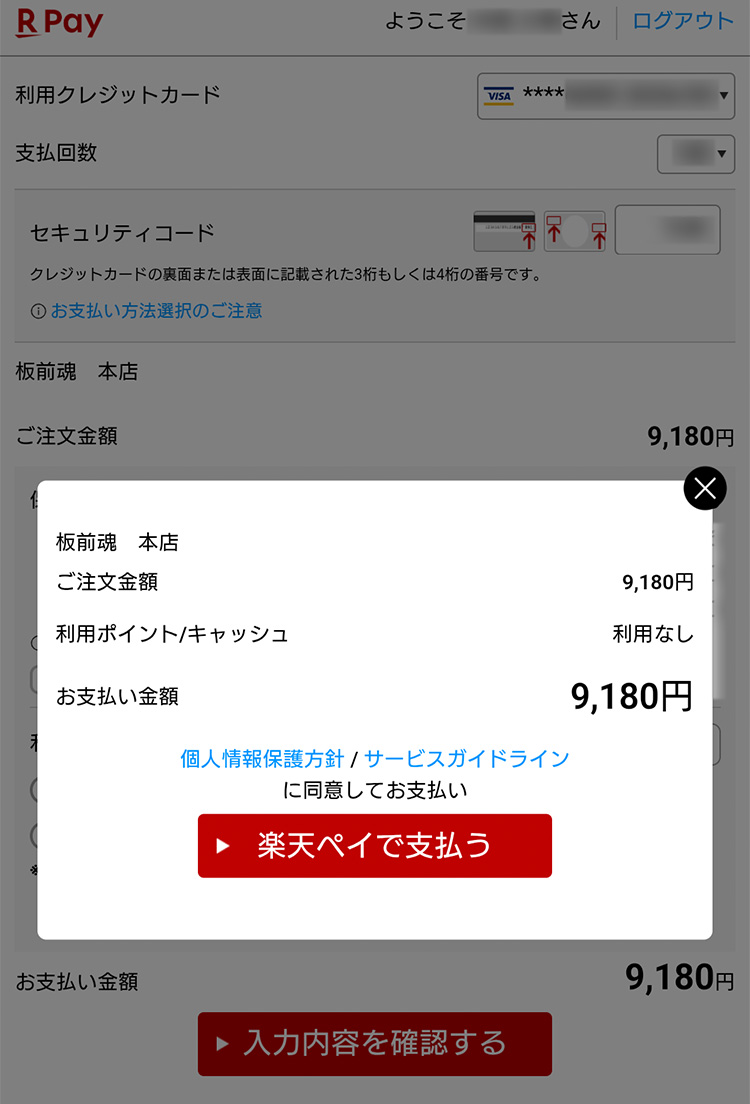Expand the 支払回数 installment dropdown

pos(695,154)
